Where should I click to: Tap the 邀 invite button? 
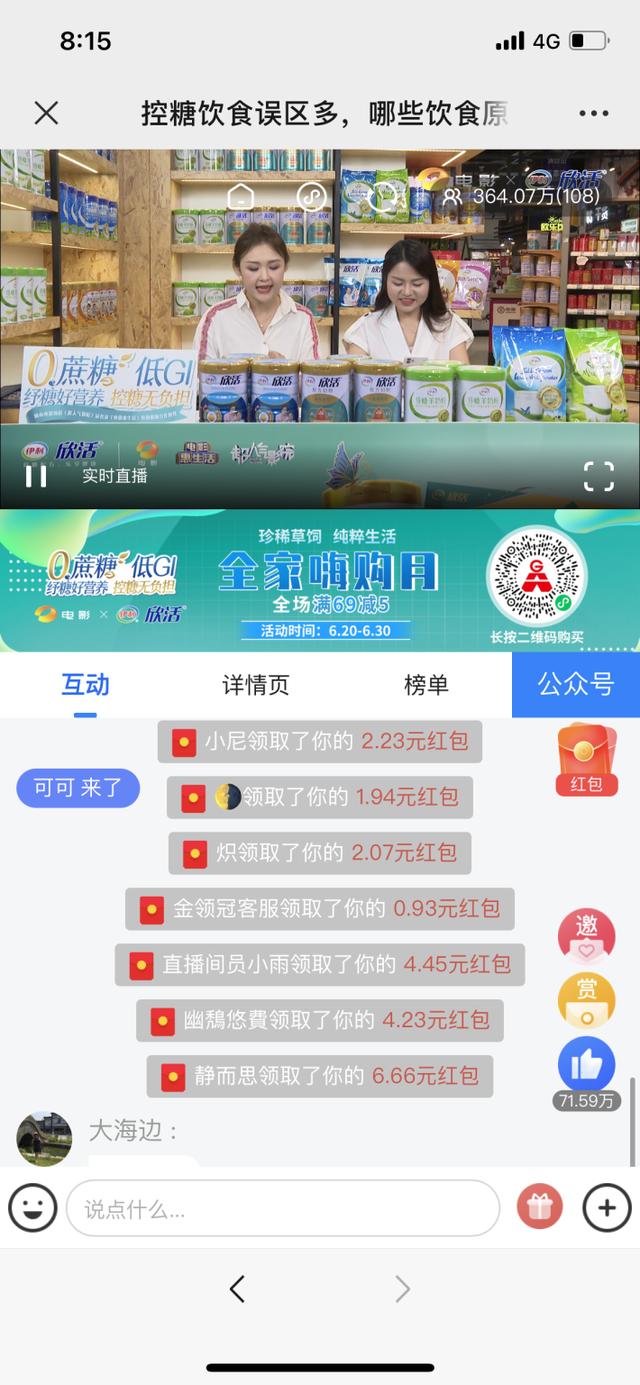(586, 936)
